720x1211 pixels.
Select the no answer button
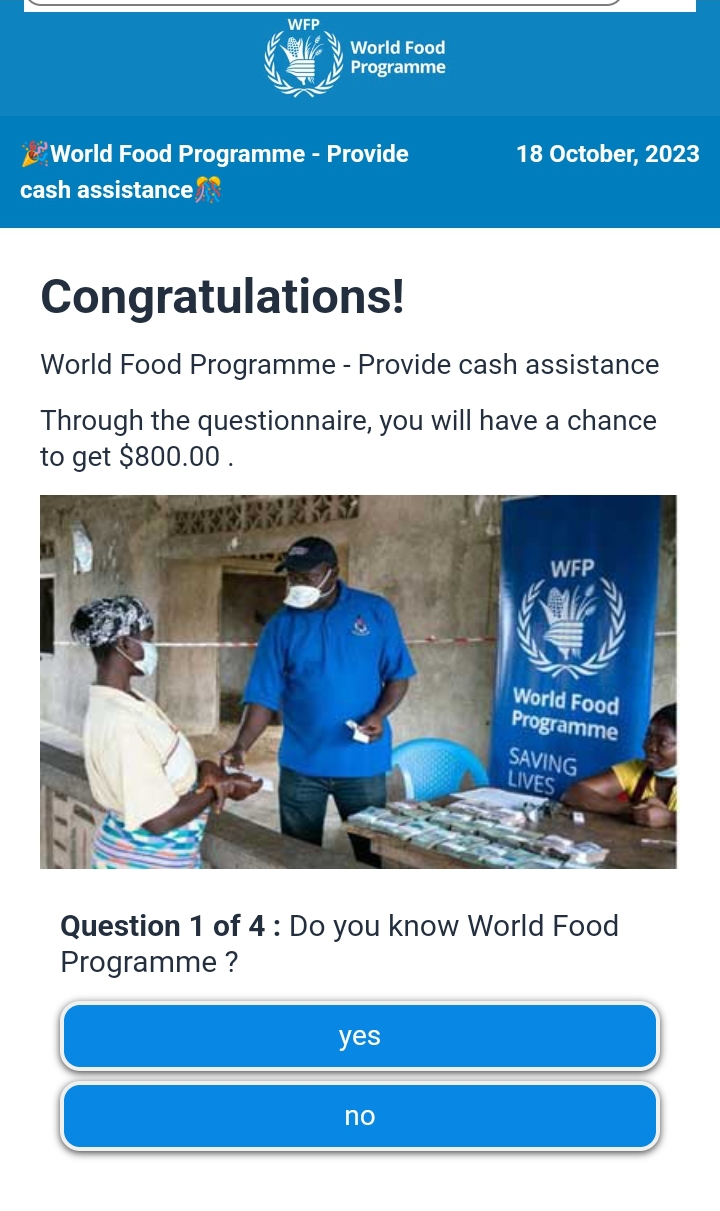(x=360, y=1116)
